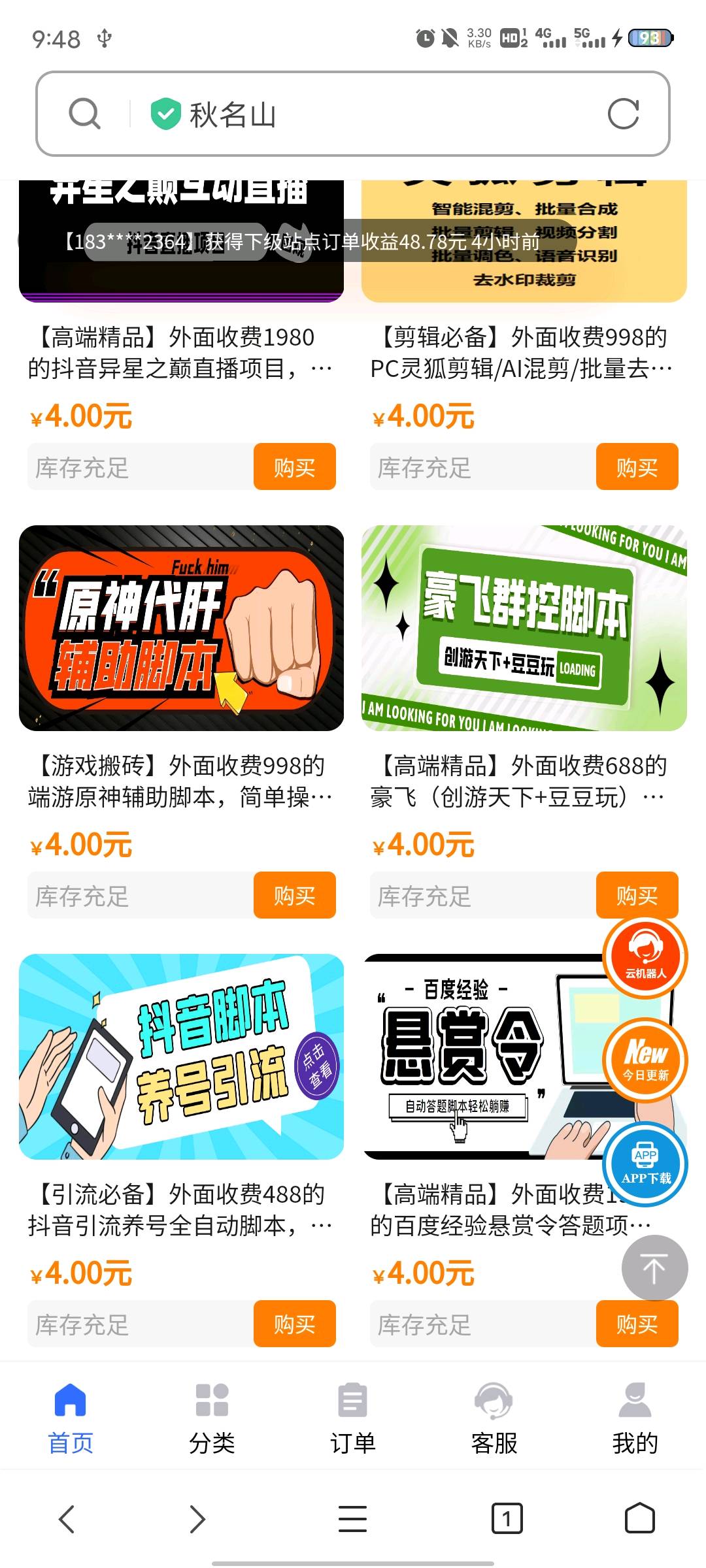Tap 购买 for PC灵狐剪辑 item

637,466
